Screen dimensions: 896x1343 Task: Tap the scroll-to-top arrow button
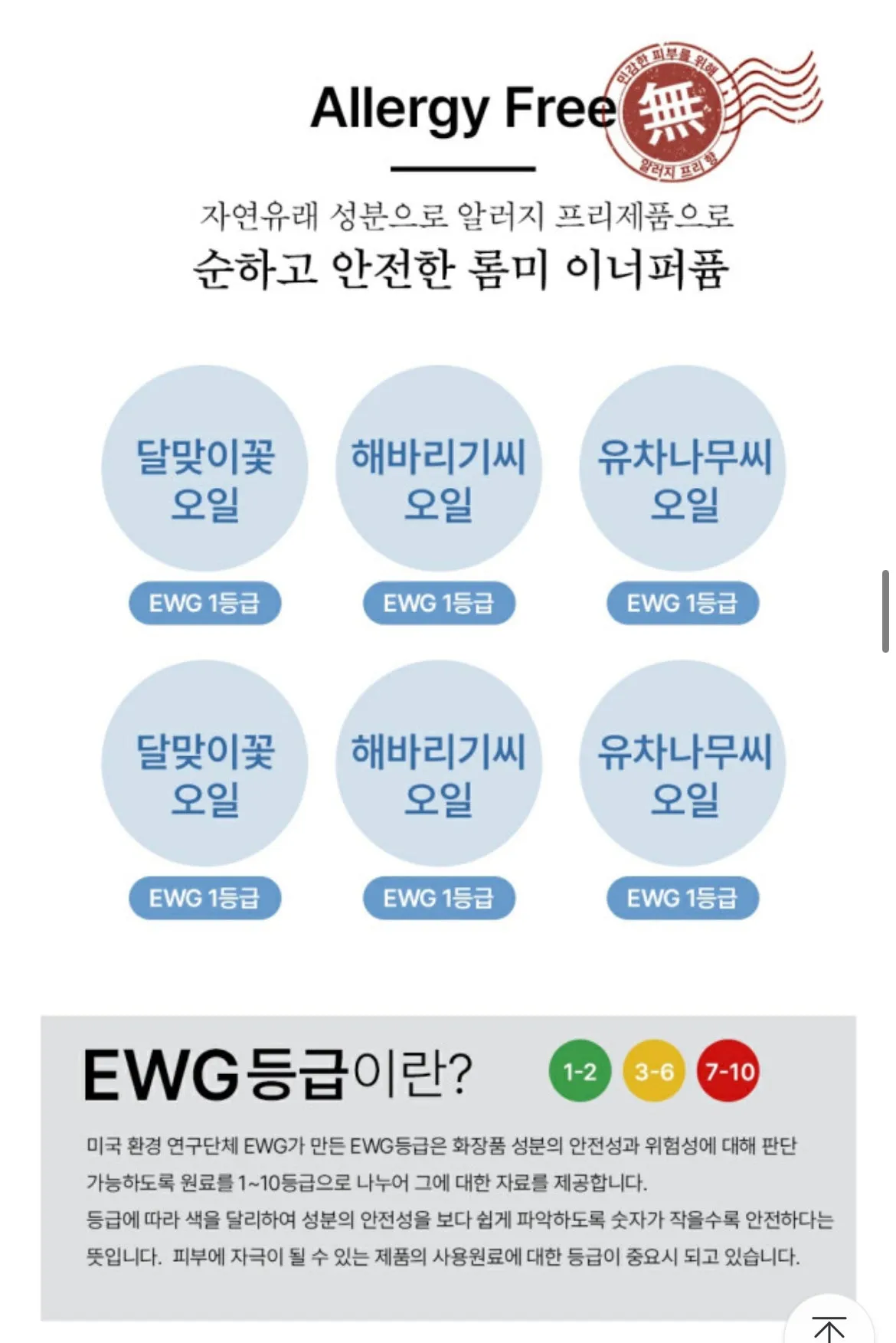pyautogui.click(x=829, y=1325)
